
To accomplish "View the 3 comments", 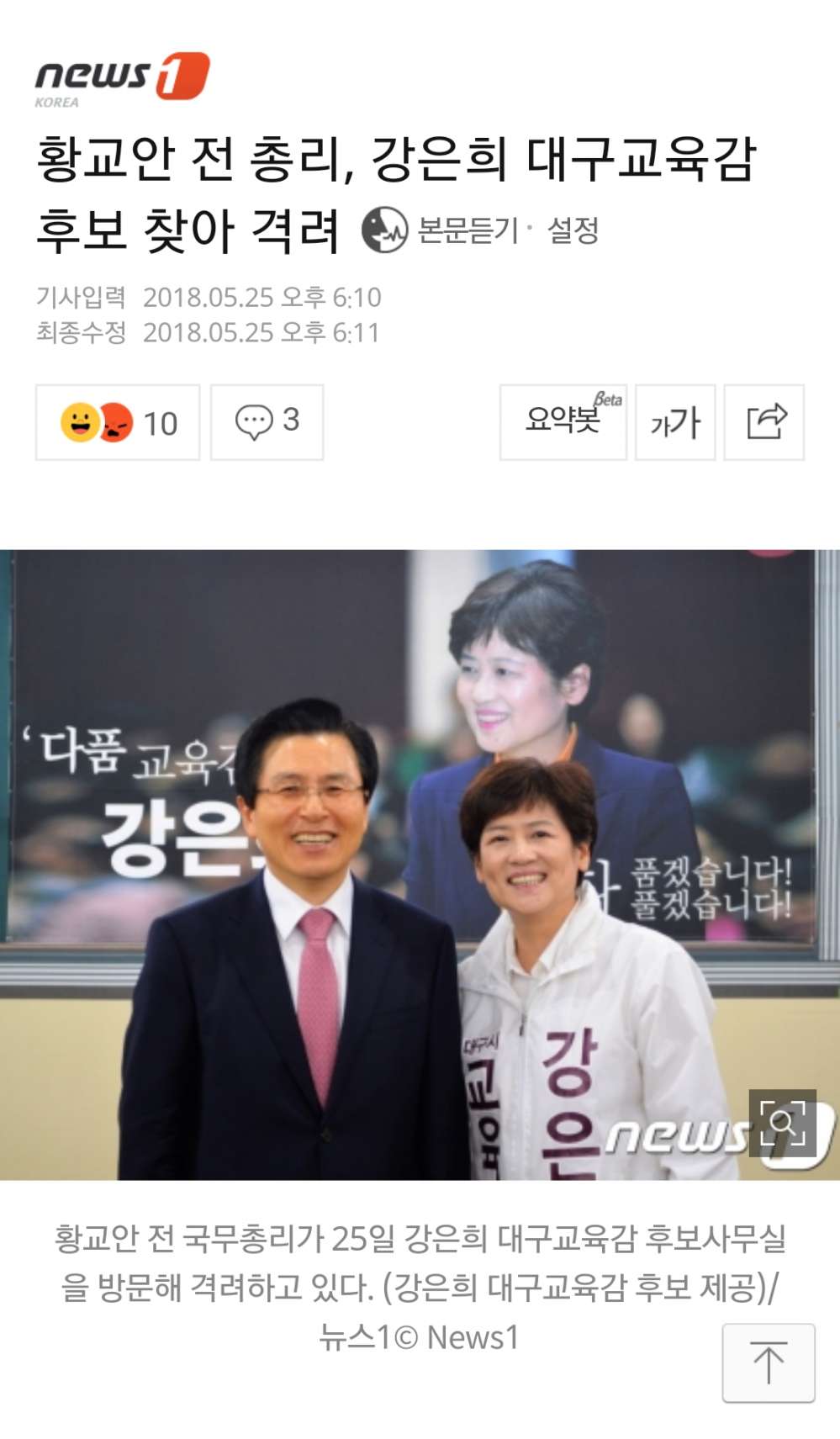I will (267, 422).
